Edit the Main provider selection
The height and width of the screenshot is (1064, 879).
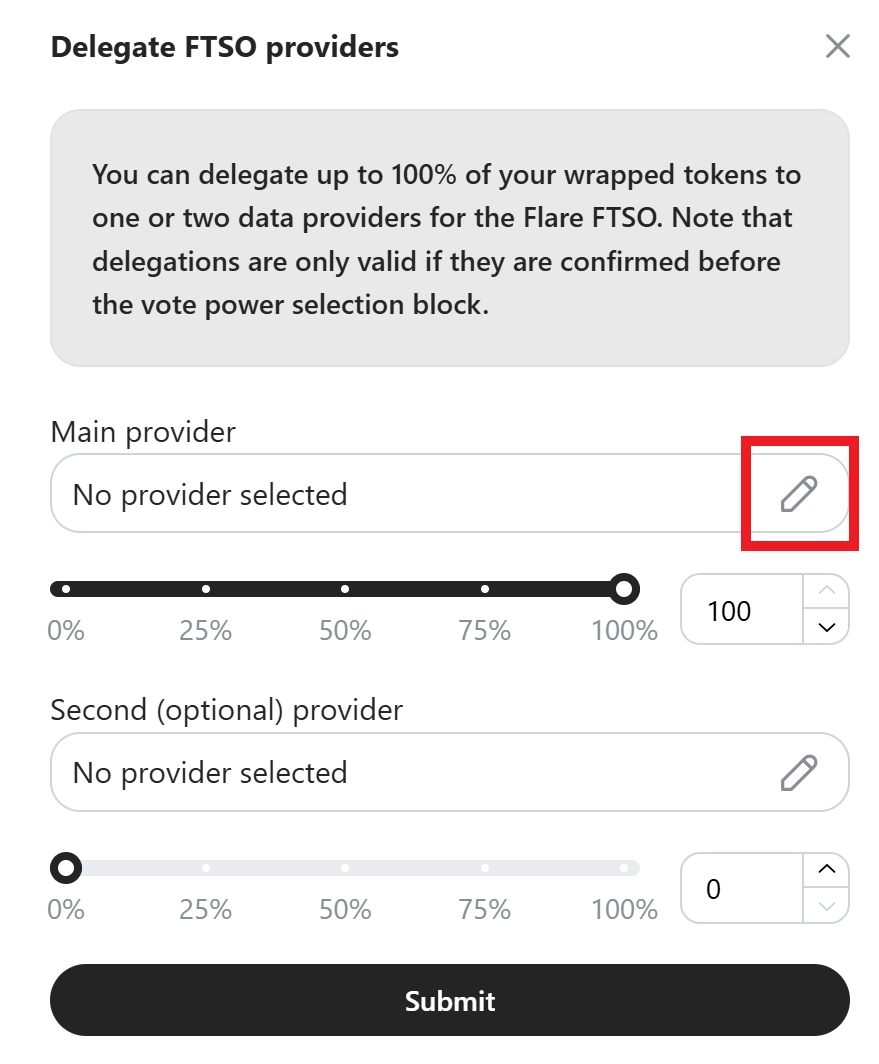click(798, 494)
